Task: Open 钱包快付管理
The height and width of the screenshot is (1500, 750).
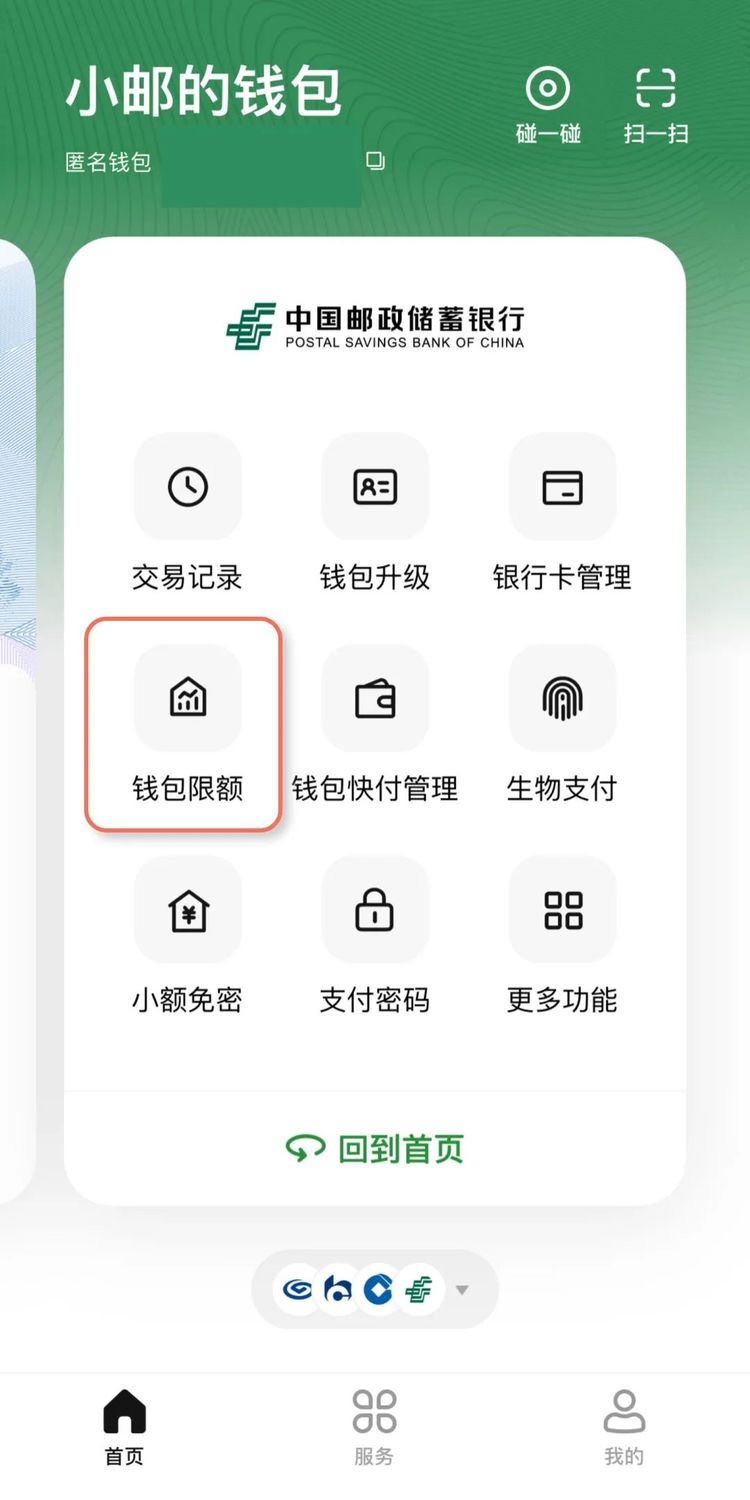Action: [x=375, y=724]
